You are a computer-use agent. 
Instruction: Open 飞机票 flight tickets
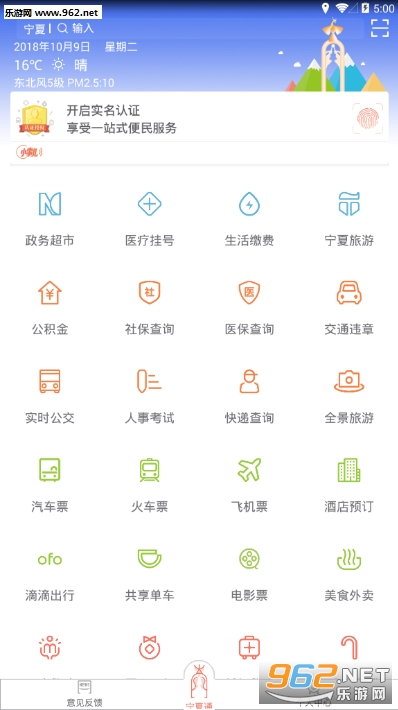coord(249,485)
